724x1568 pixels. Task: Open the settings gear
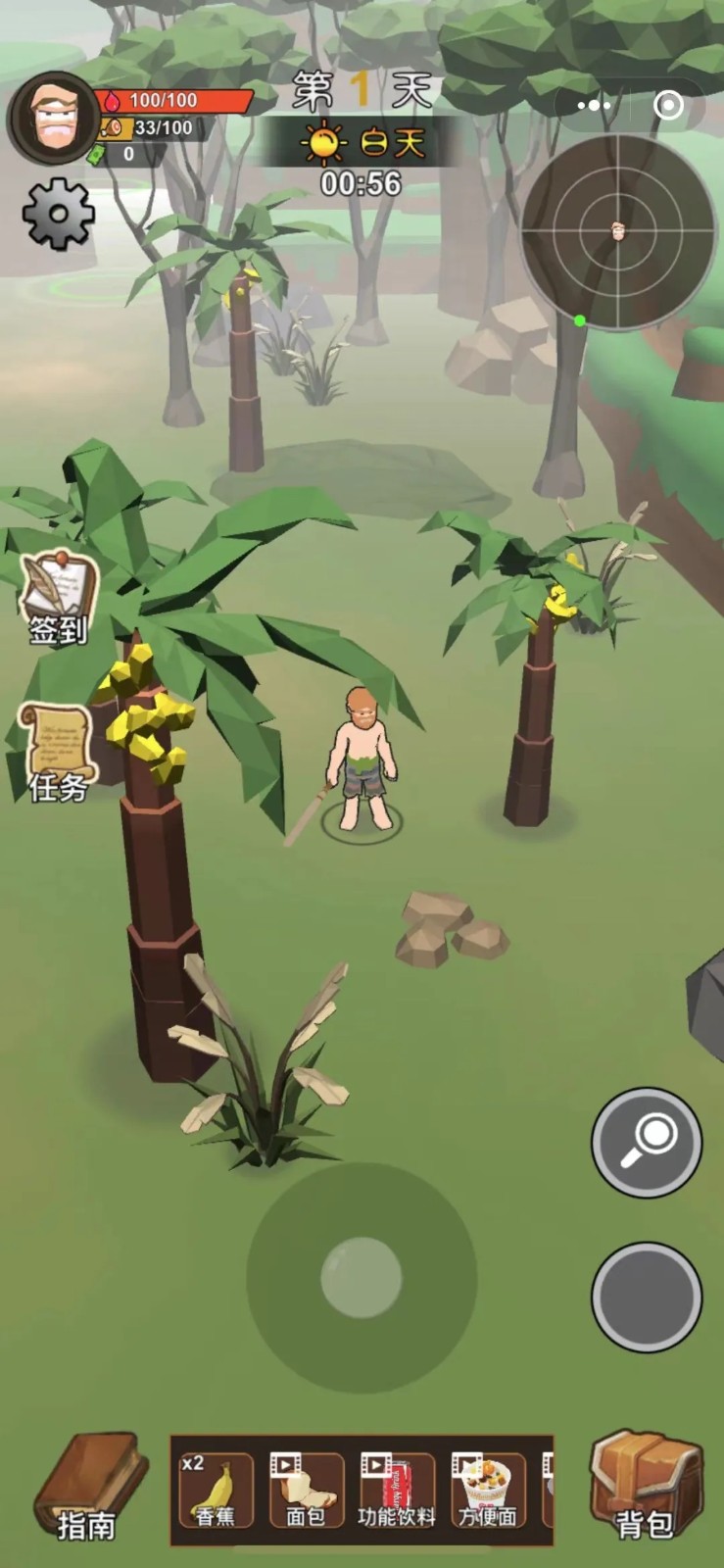(x=59, y=214)
